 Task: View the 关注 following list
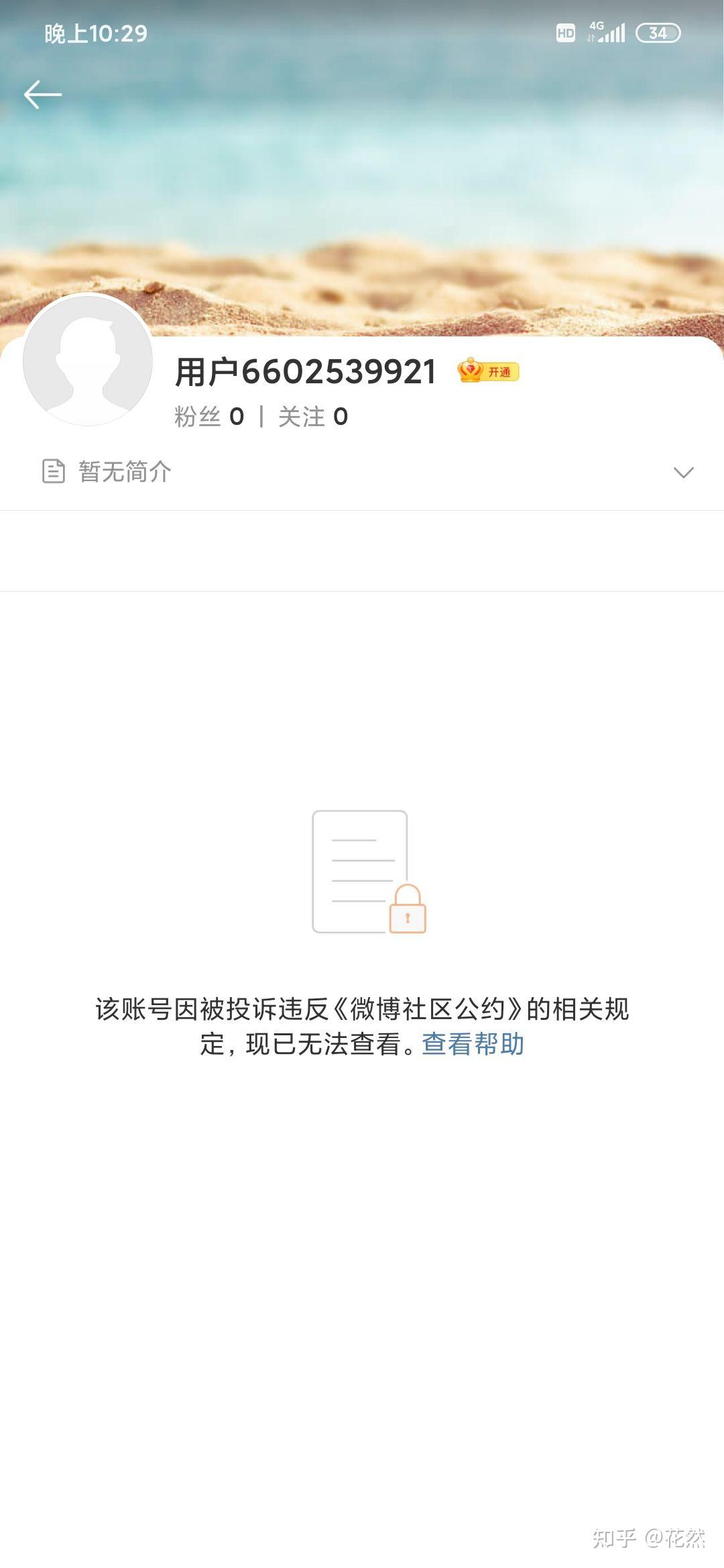click(312, 417)
